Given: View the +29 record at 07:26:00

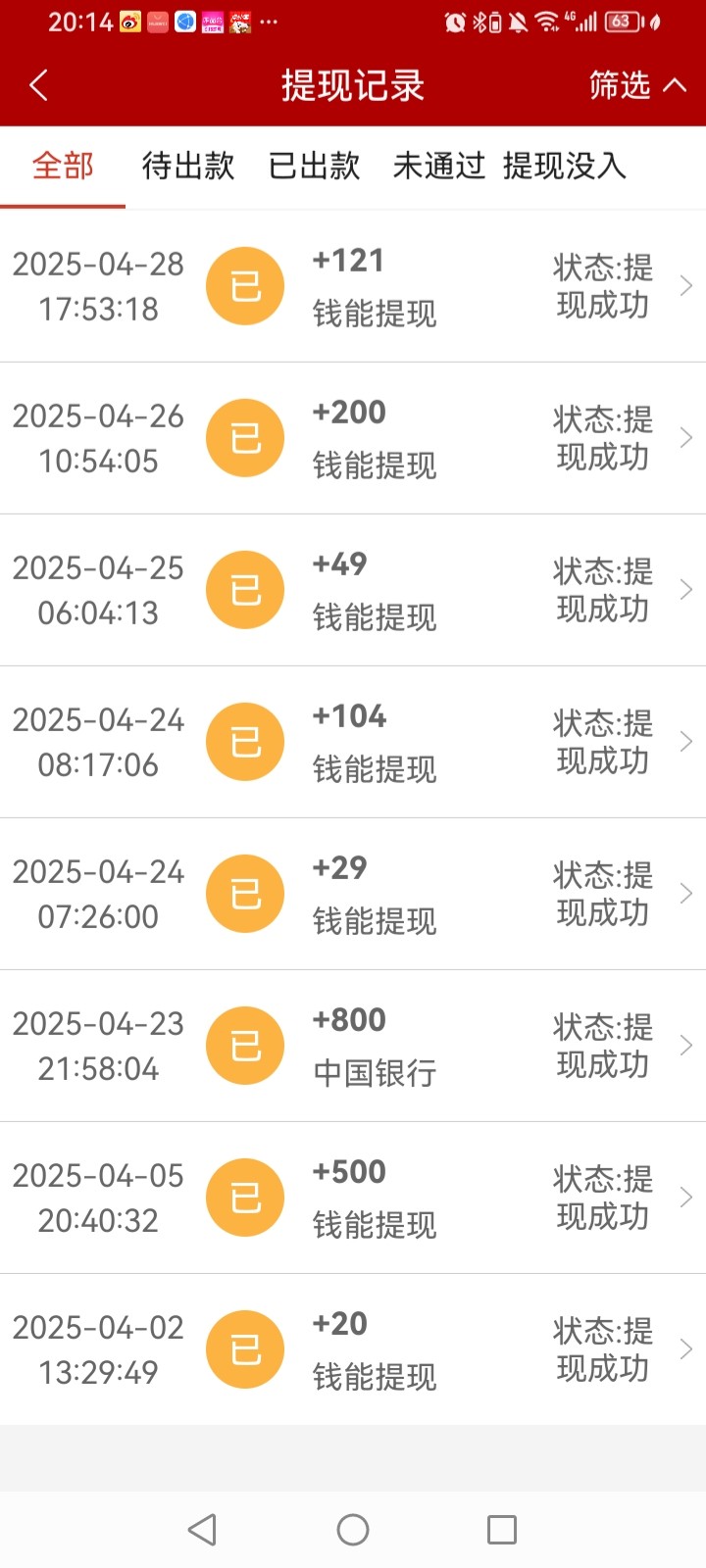Looking at the screenshot, I should 353,894.
